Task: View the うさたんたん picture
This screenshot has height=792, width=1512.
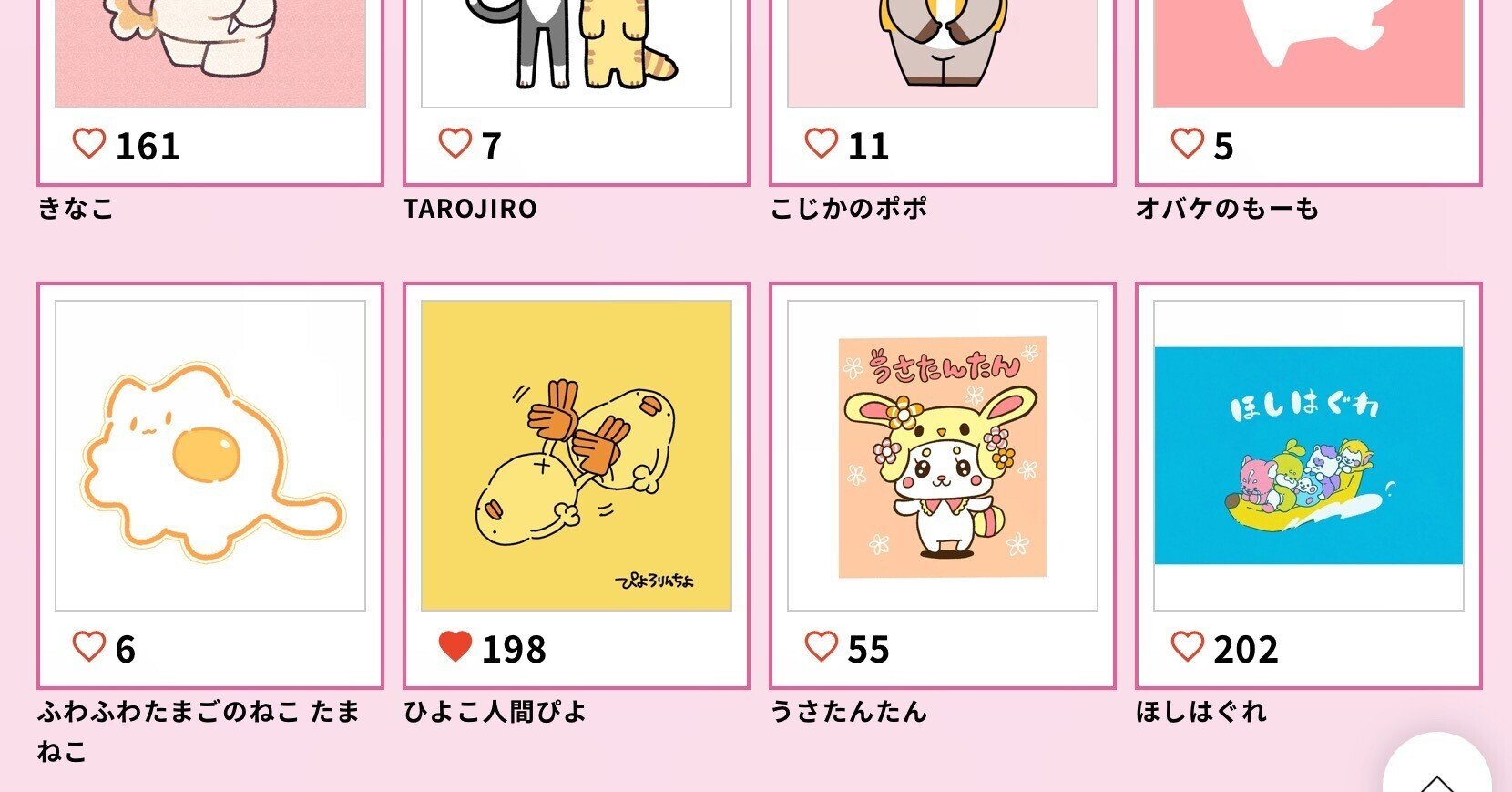Action: click(943, 456)
